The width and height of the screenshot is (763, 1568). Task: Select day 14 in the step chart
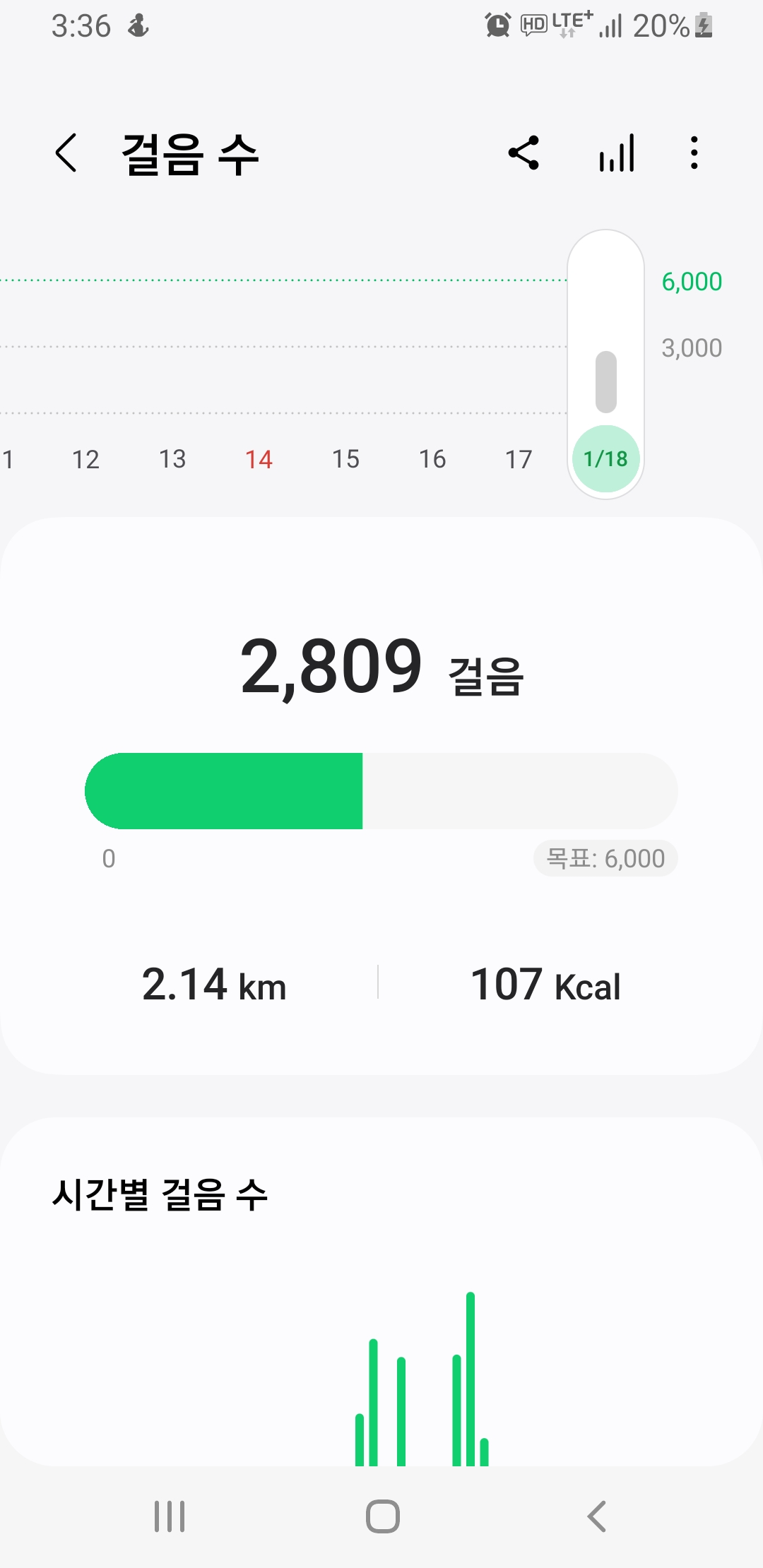(x=259, y=459)
